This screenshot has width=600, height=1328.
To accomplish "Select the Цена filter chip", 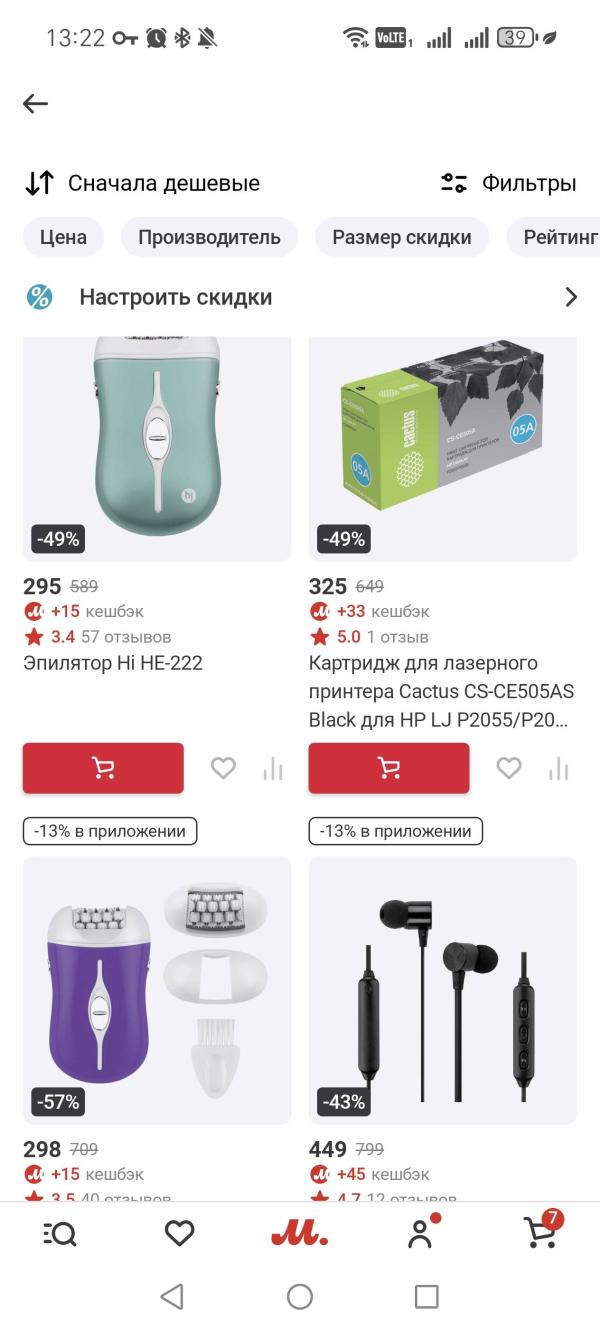I will (63, 237).
